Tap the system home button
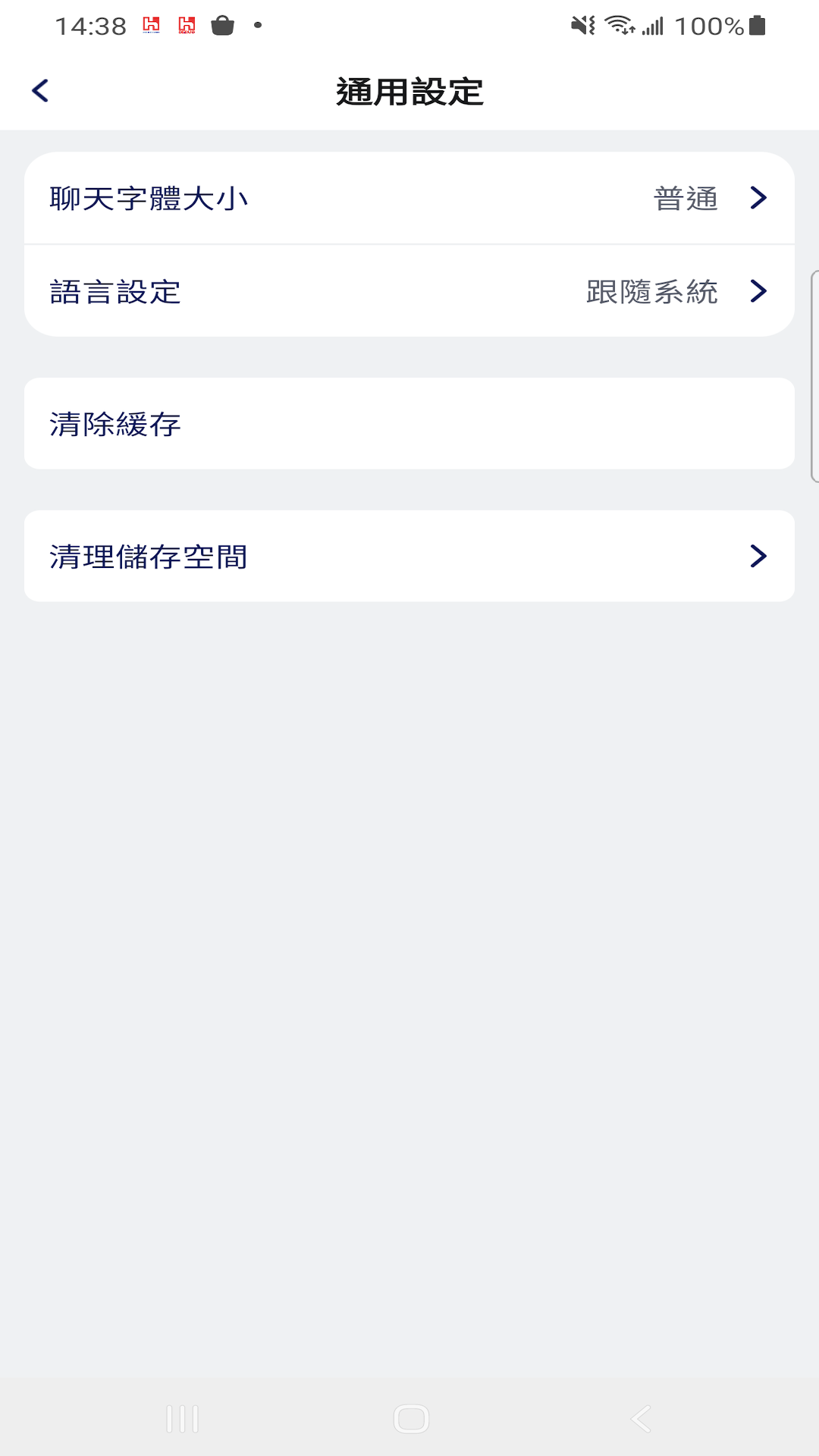Viewport: 819px width, 1456px height. point(411,1419)
